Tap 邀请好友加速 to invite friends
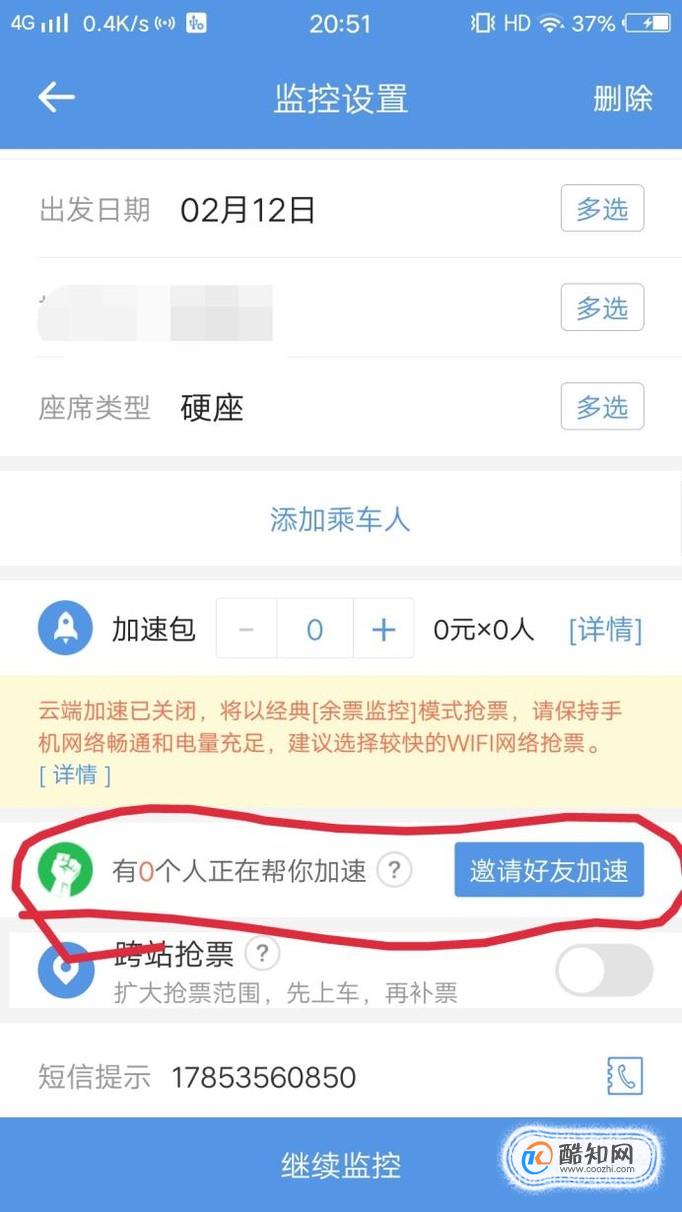This screenshot has width=682, height=1212. pos(549,871)
